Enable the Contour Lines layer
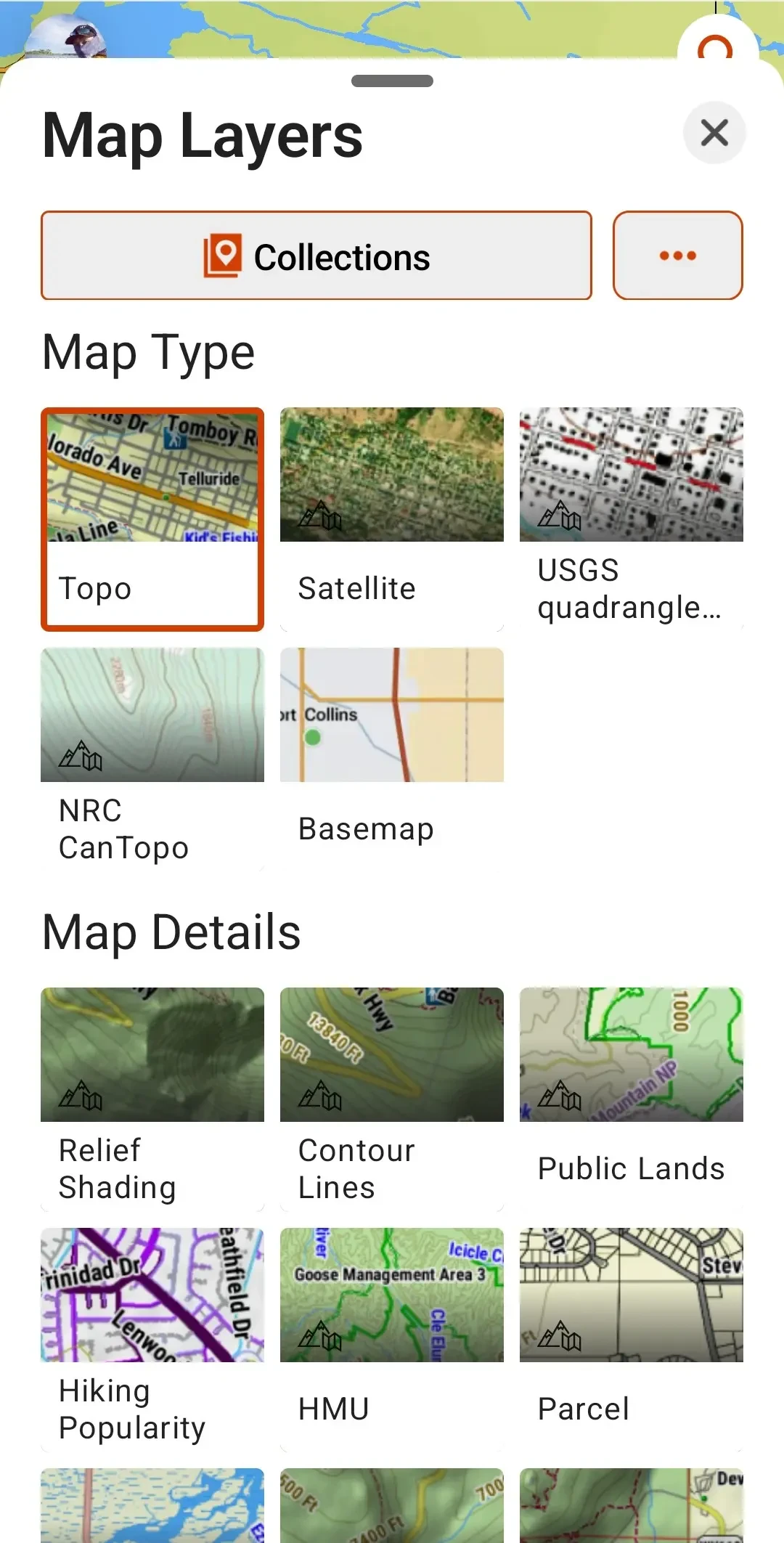 pyautogui.click(x=392, y=1099)
